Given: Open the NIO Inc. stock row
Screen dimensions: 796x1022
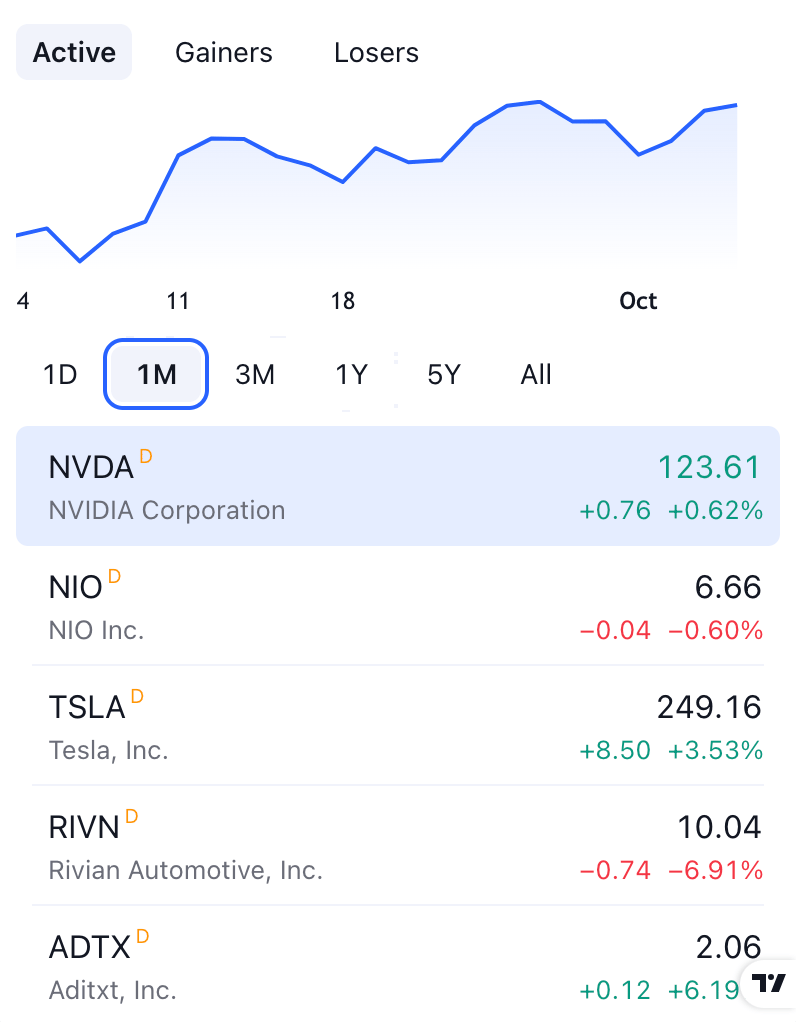Looking at the screenshot, I should click(x=398, y=607).
